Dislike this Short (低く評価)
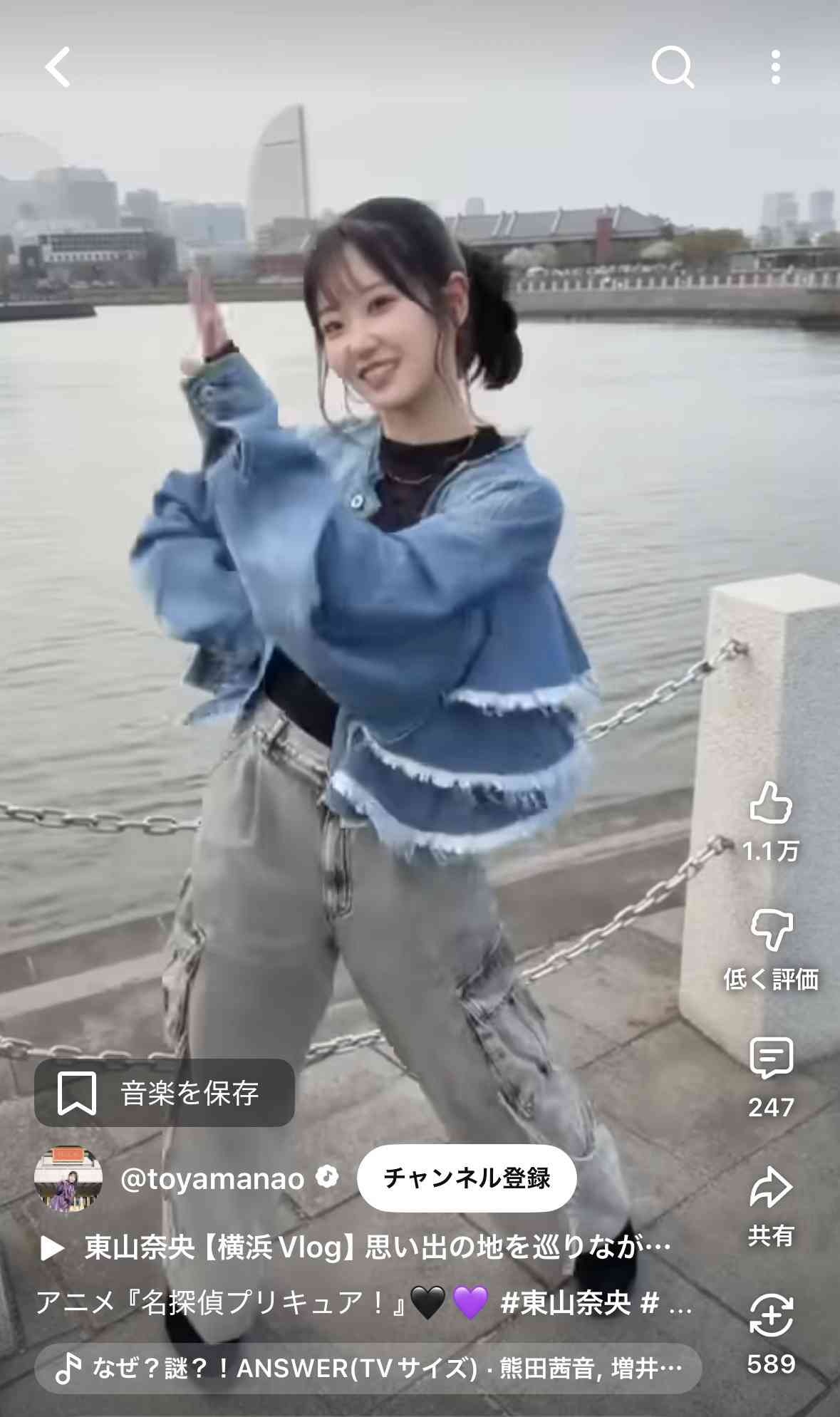 [x=771, y=930]
